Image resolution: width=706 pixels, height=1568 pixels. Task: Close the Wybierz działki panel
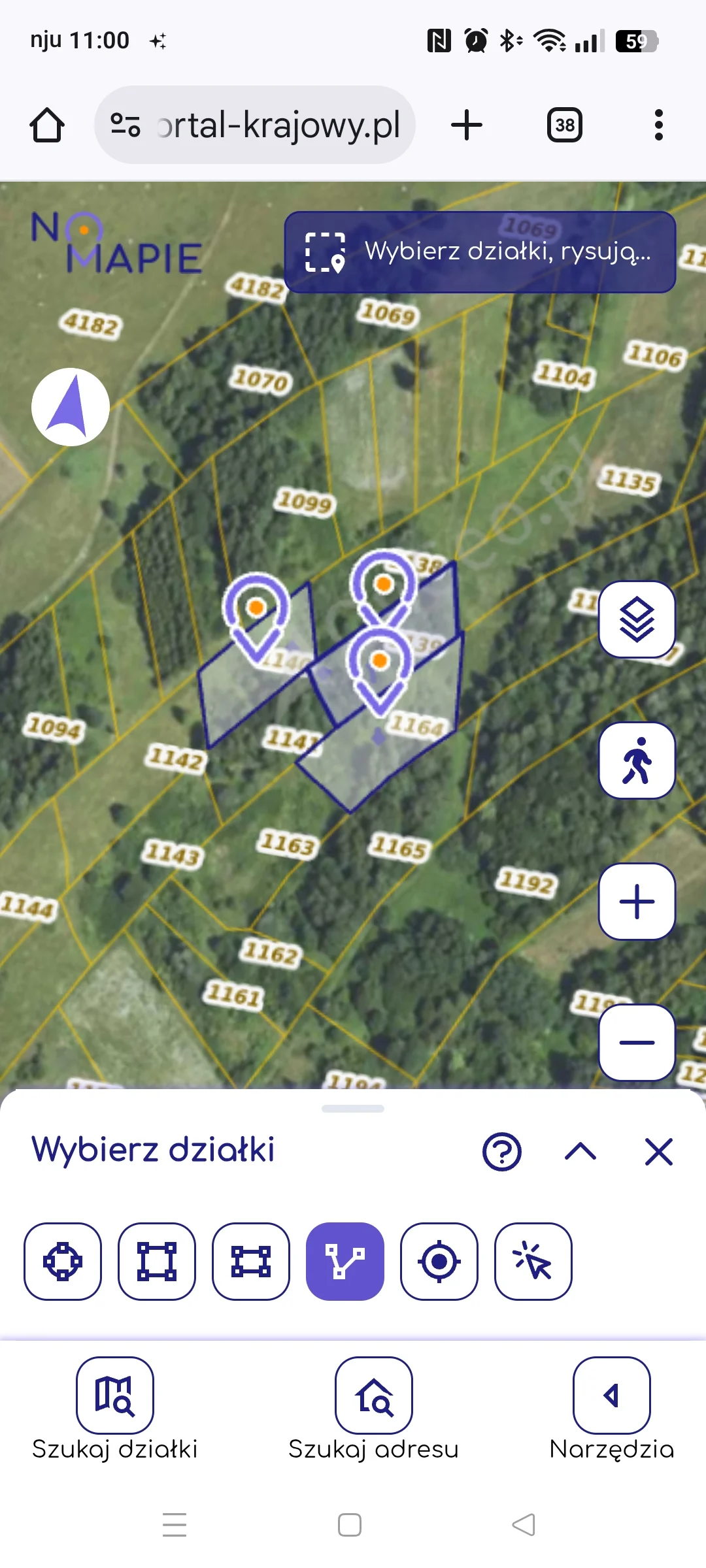tap(658, 1152)
